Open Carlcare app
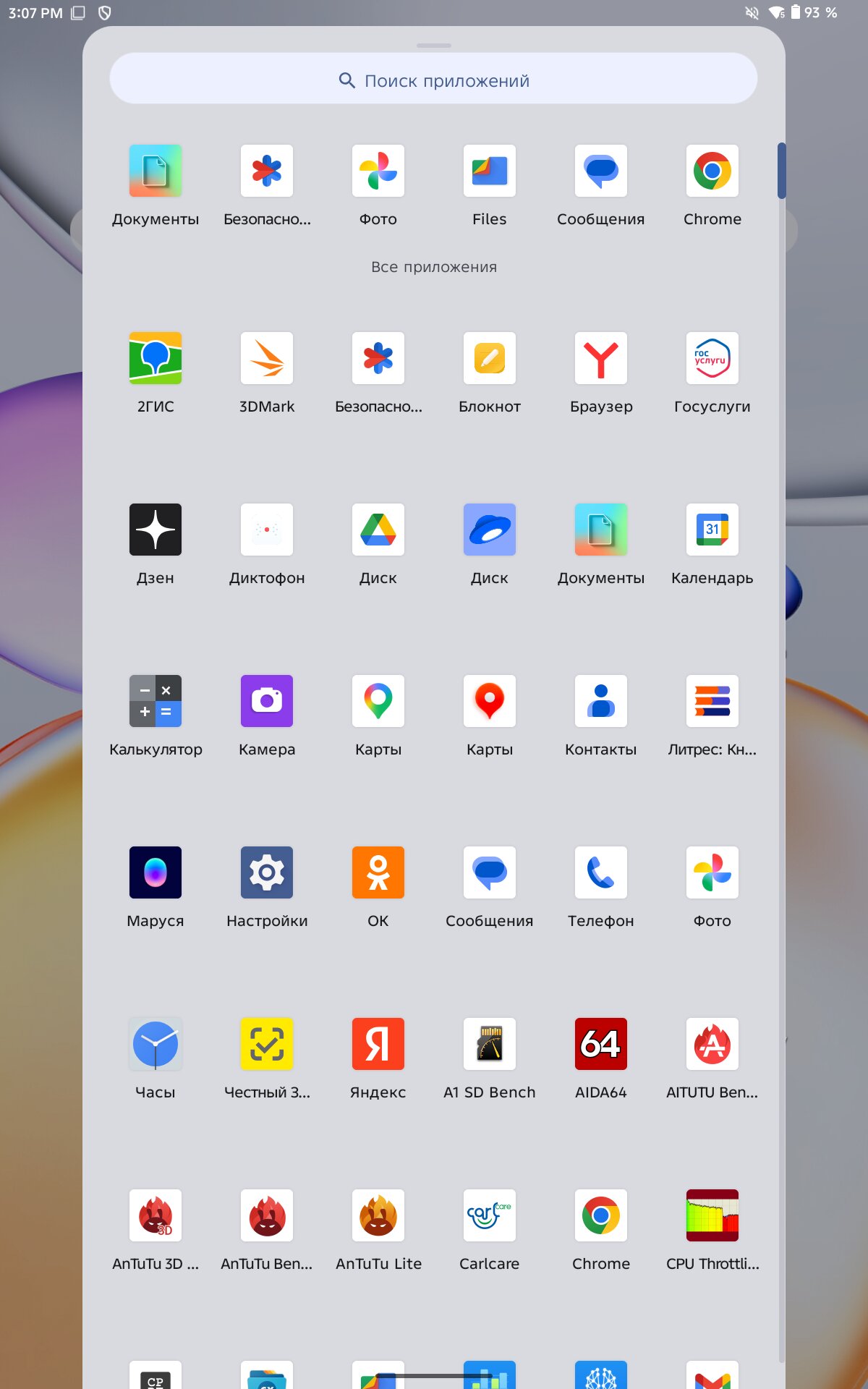Image resolution: width=868 pixels, height=1389 pixels. [490, 1216]
